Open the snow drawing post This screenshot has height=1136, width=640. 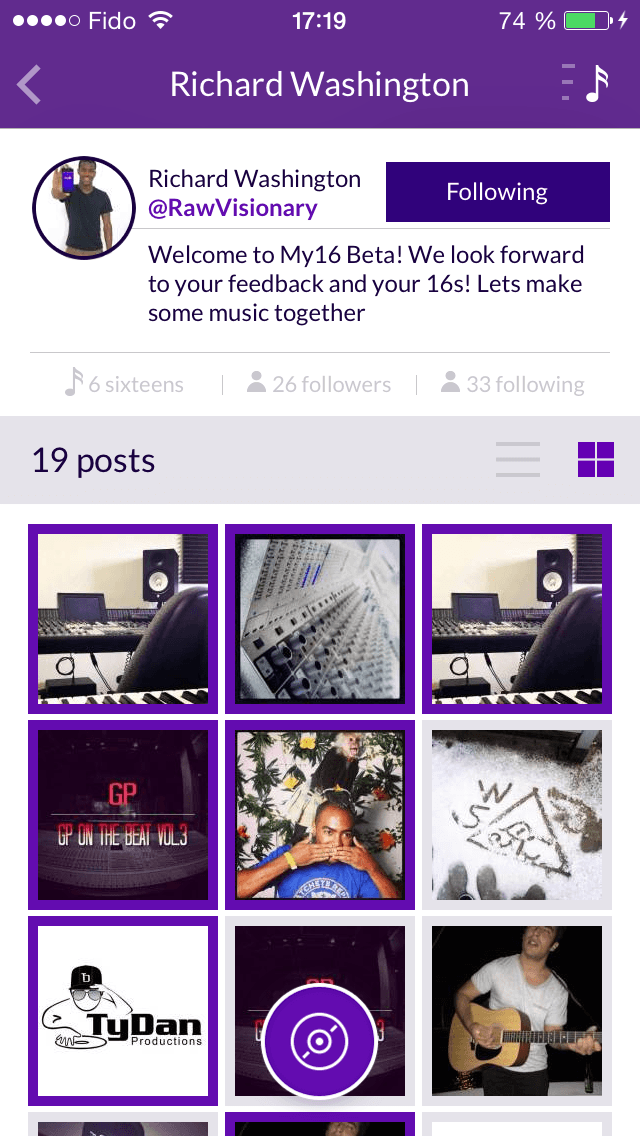[x=517, y=815]
